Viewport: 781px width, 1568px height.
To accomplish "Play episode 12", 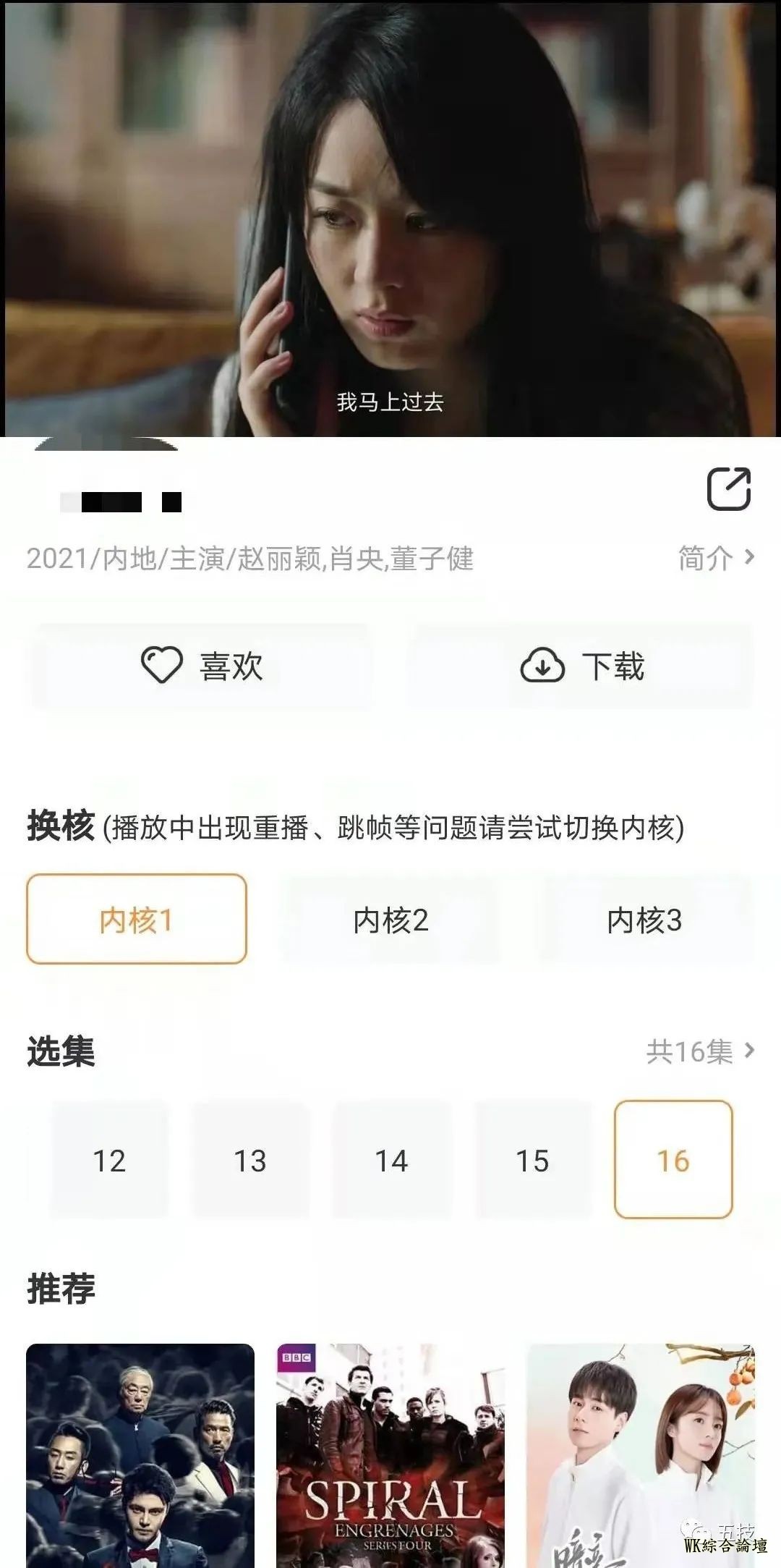I will [109, 1161].
